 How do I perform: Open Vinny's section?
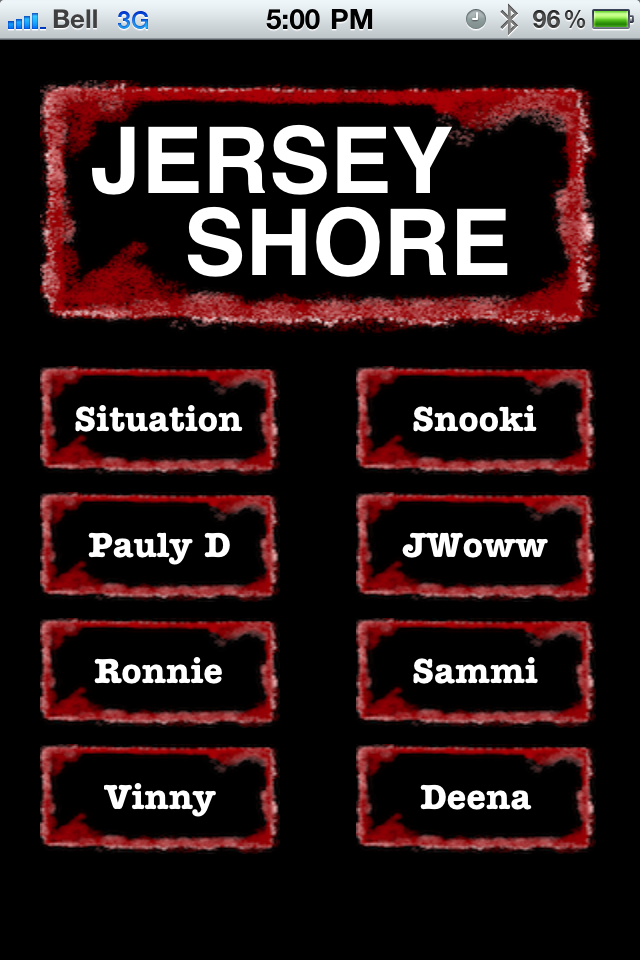click(158, 797)
